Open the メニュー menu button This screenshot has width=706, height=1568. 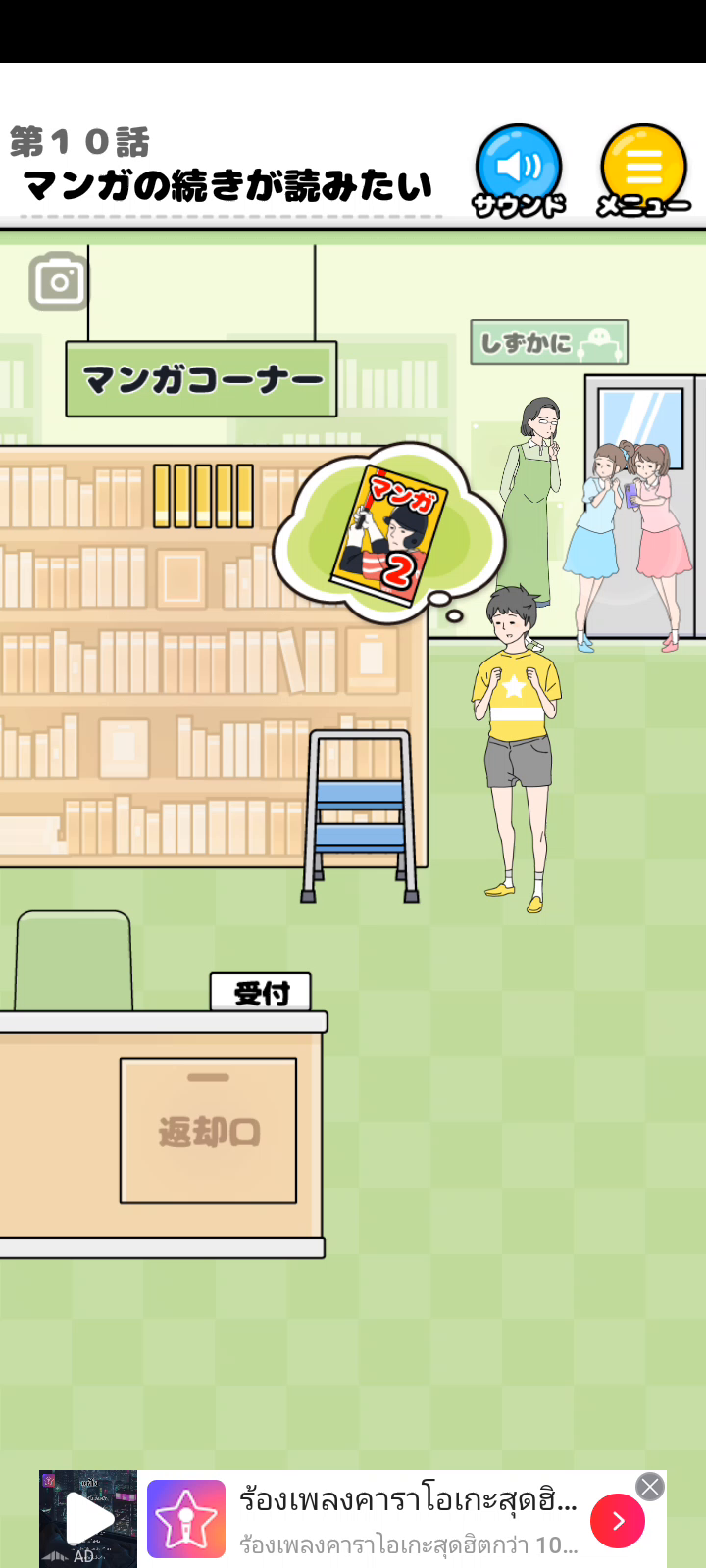point(643,170)
